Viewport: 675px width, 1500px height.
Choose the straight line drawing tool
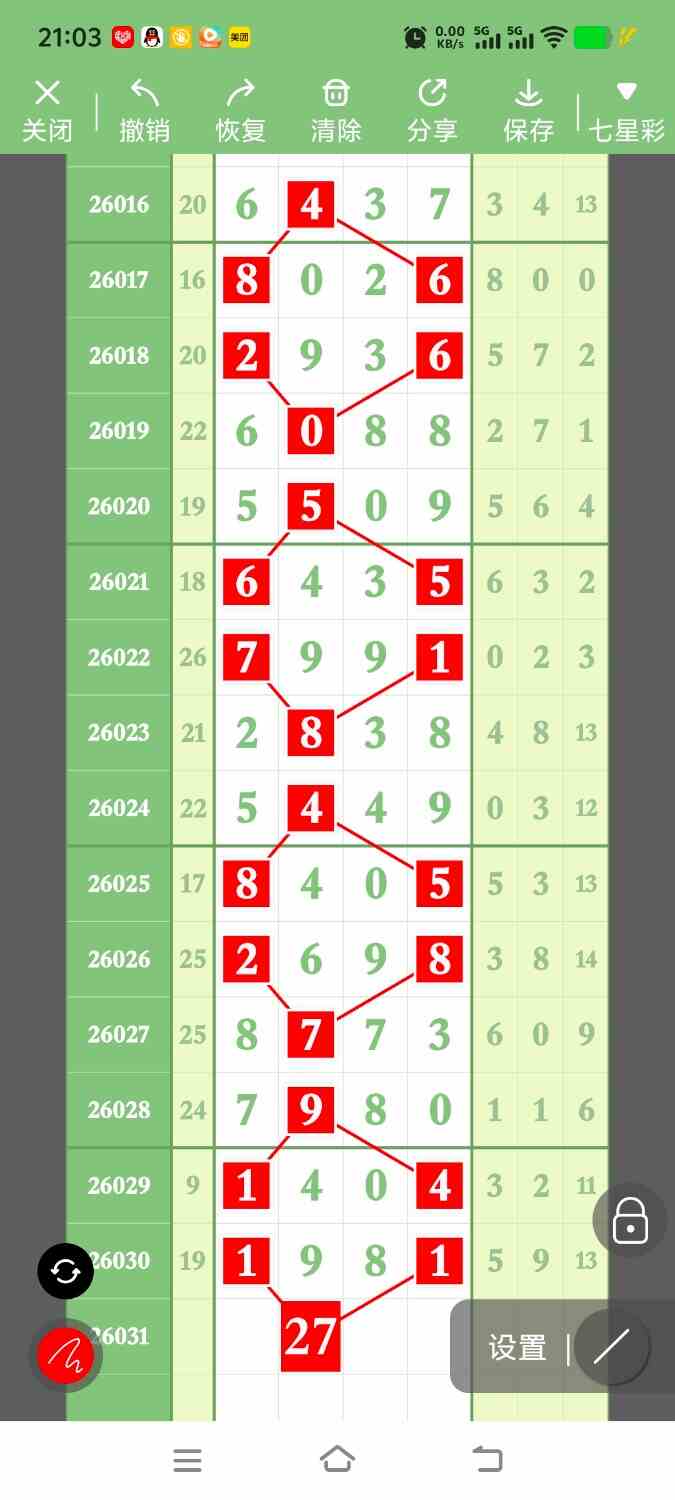pyautogui.click(x=611, y=1348)
